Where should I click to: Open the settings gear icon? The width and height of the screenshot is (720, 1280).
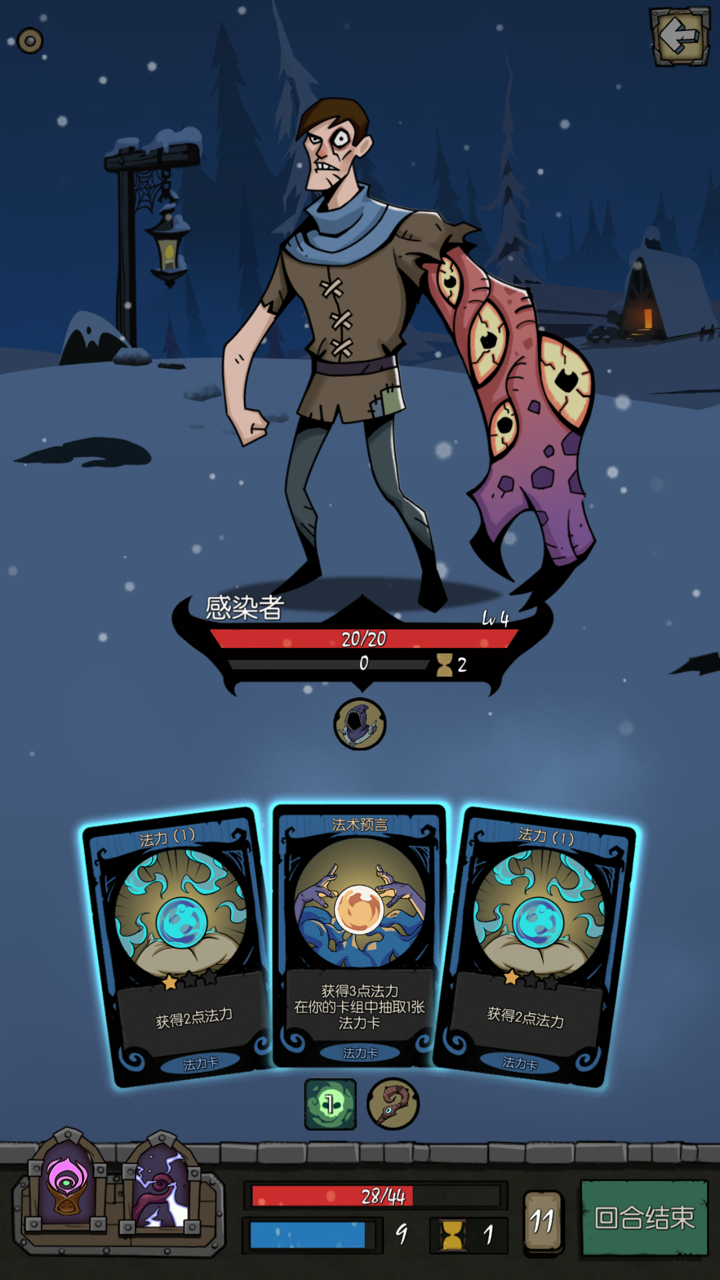pyautogui.click(x=30, y=41)
